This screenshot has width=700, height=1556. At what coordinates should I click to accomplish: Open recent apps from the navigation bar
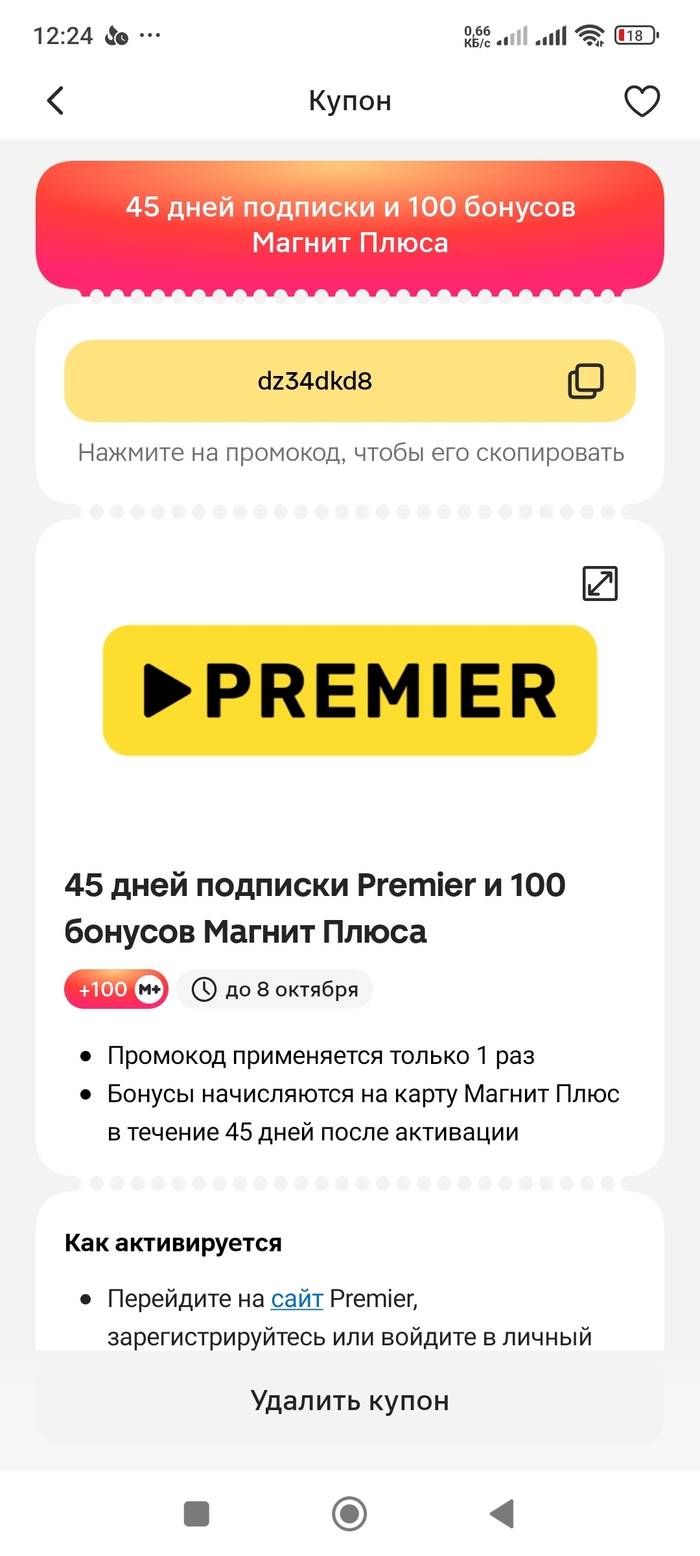[197, 1514]
